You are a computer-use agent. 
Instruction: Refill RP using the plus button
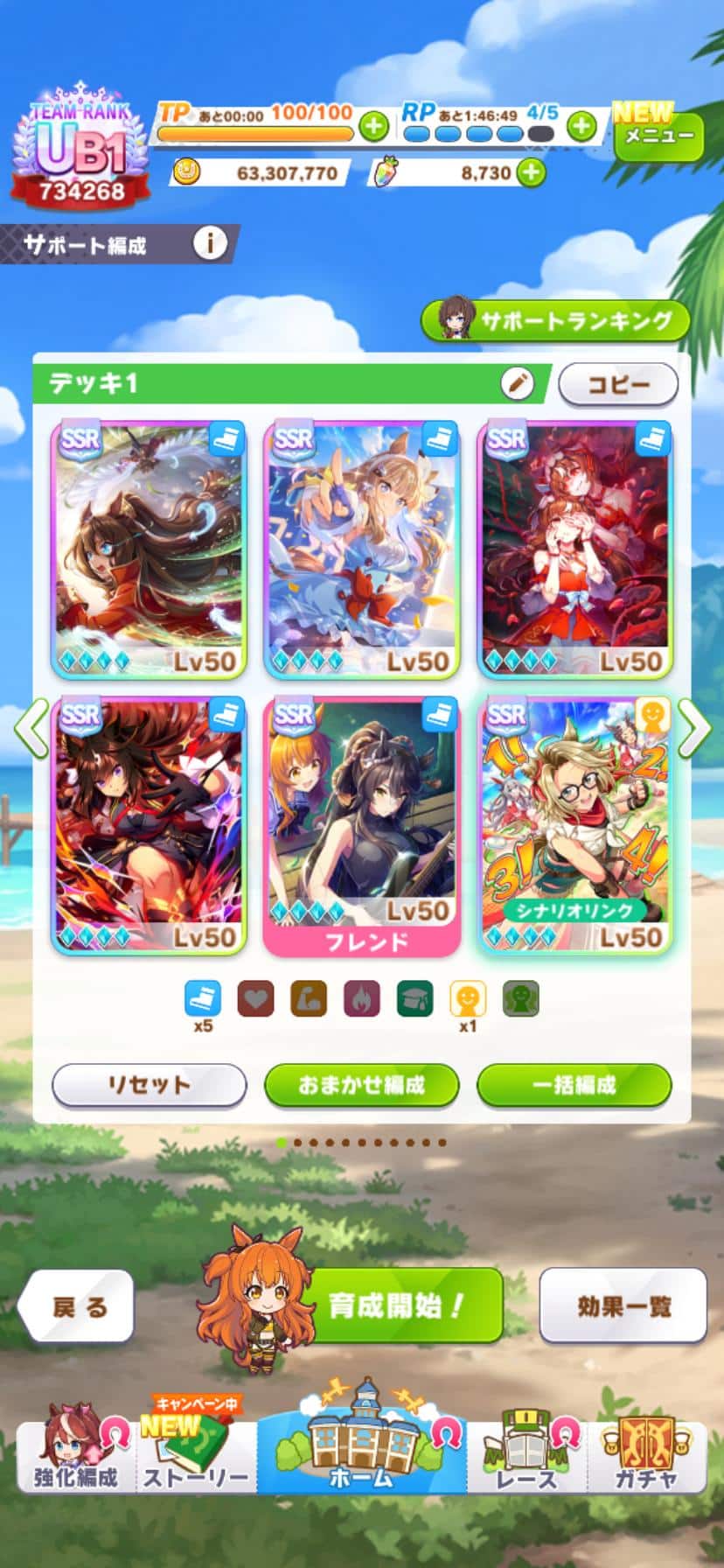(x=581, y=126)
